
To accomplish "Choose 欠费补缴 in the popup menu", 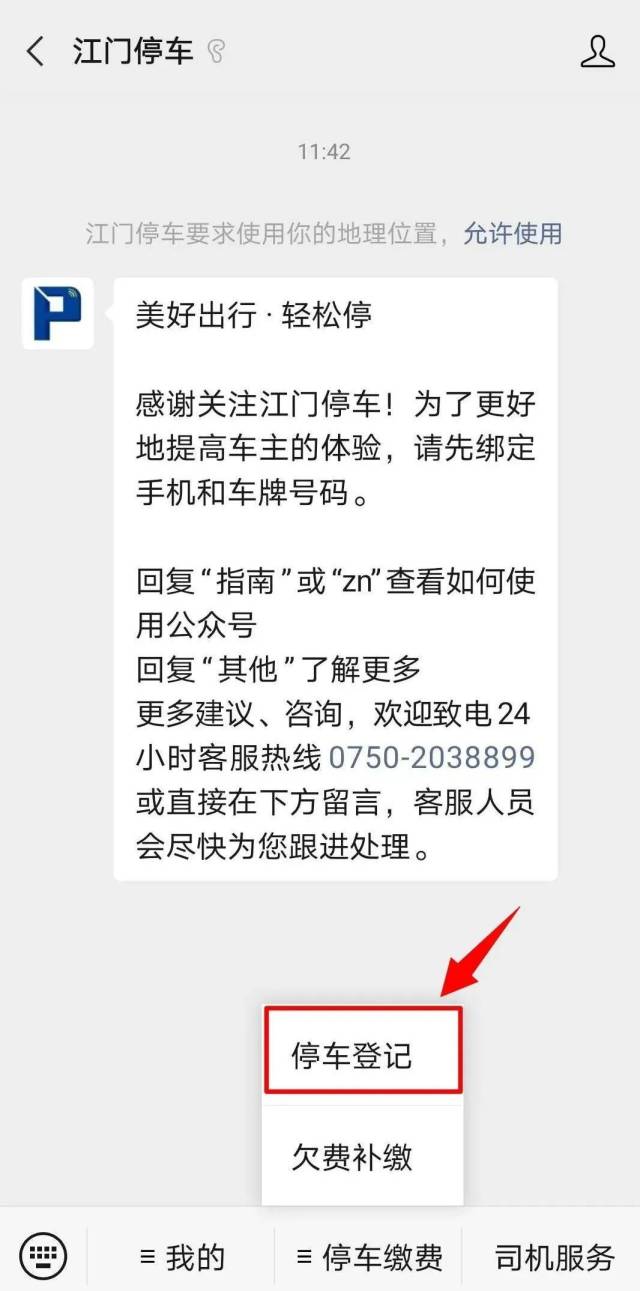I will (352, 1157).
